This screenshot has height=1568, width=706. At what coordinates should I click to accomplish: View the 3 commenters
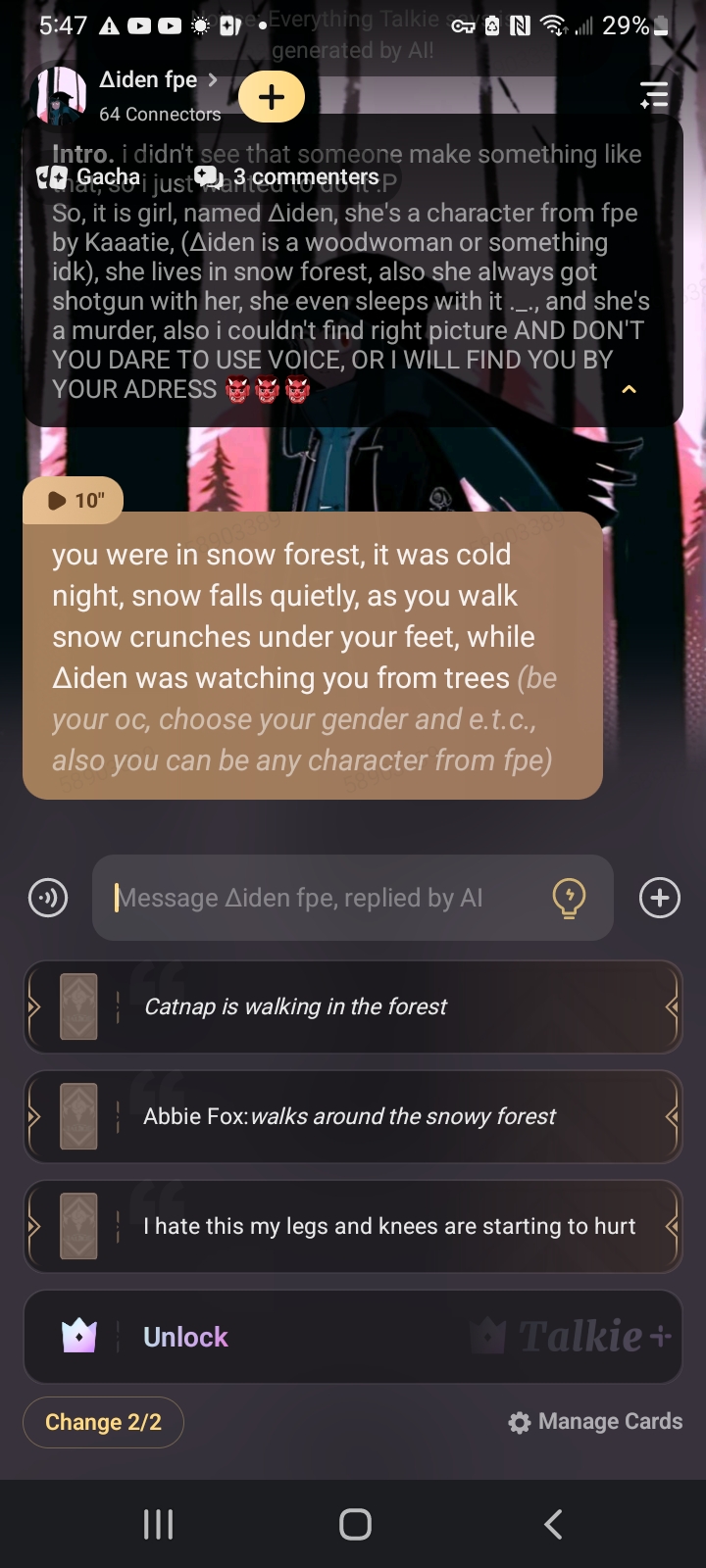pyautogui.click(x=287, y=177)
